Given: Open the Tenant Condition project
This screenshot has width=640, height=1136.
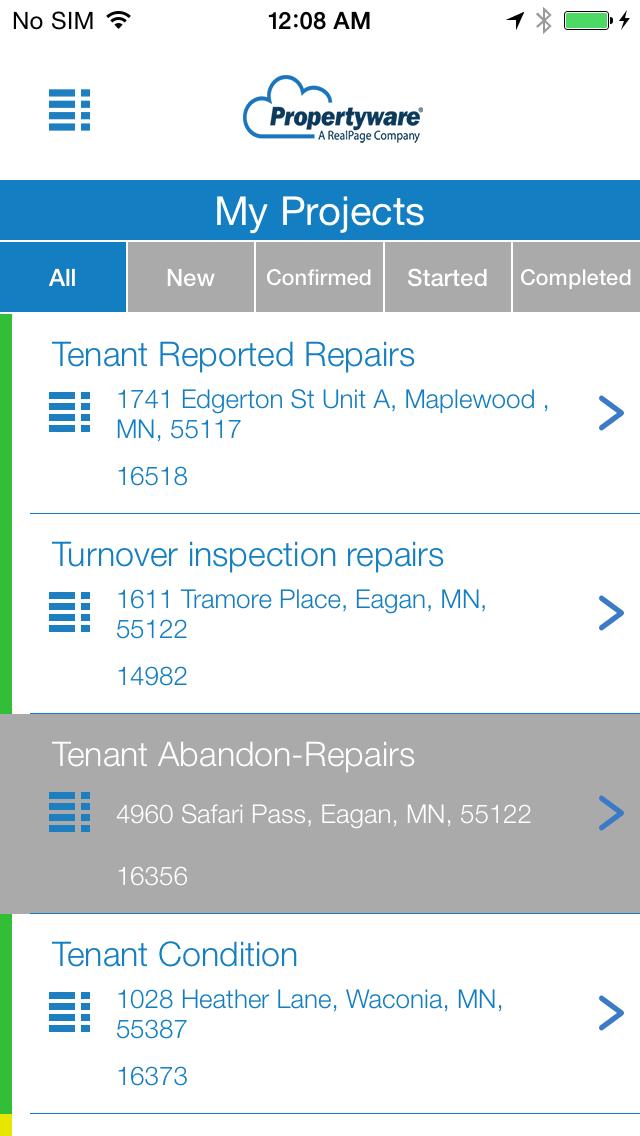Looking at the screenshot, I should coord(320,1013).
